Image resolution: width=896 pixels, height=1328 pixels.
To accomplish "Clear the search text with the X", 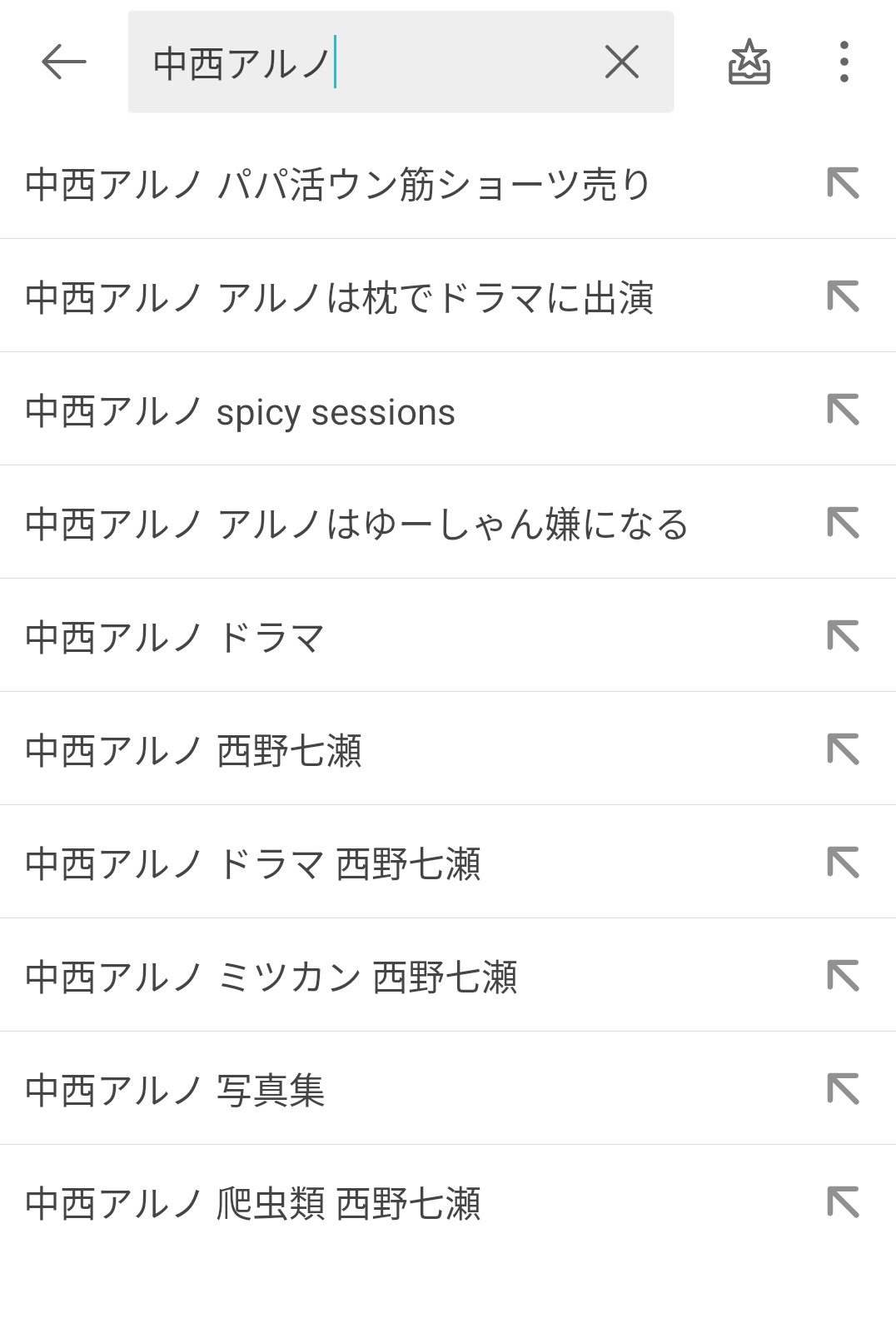I will pyautogui.click(x=621, y=62).
